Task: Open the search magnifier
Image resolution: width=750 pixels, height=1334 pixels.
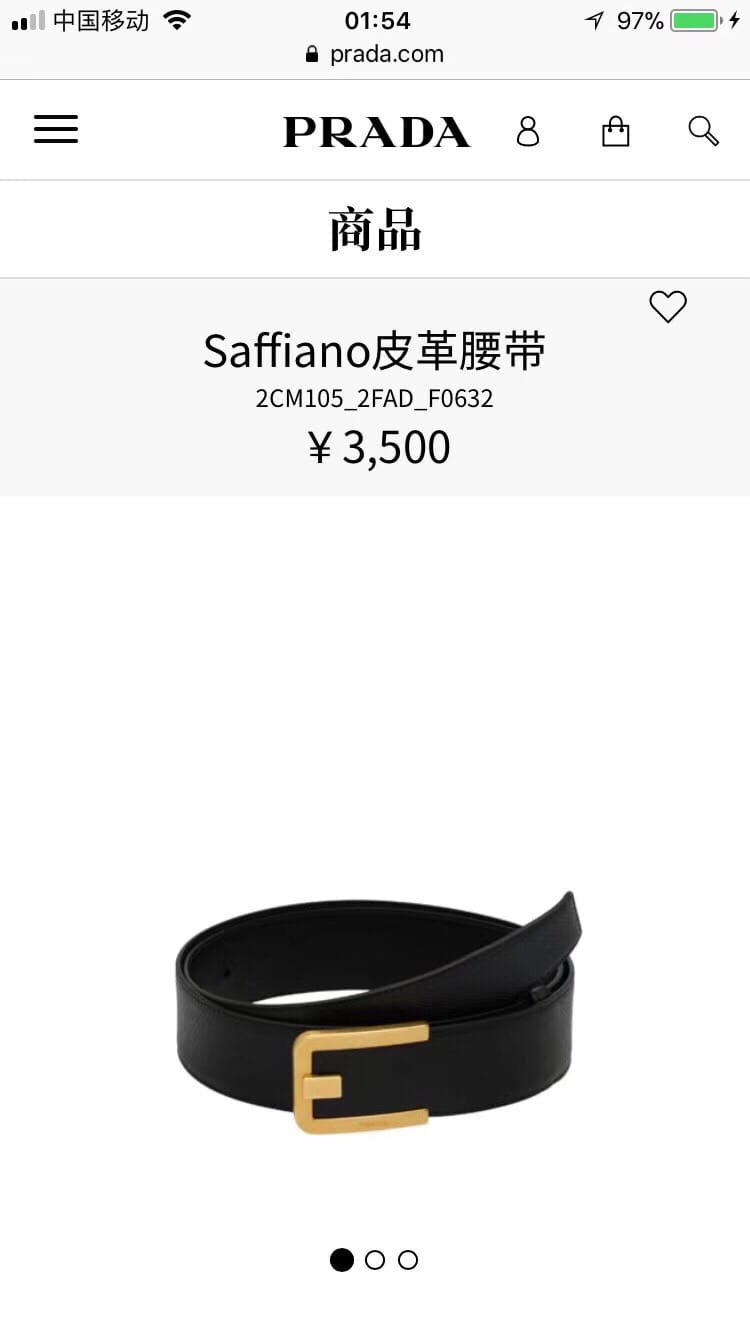Action: coord(703,131)
